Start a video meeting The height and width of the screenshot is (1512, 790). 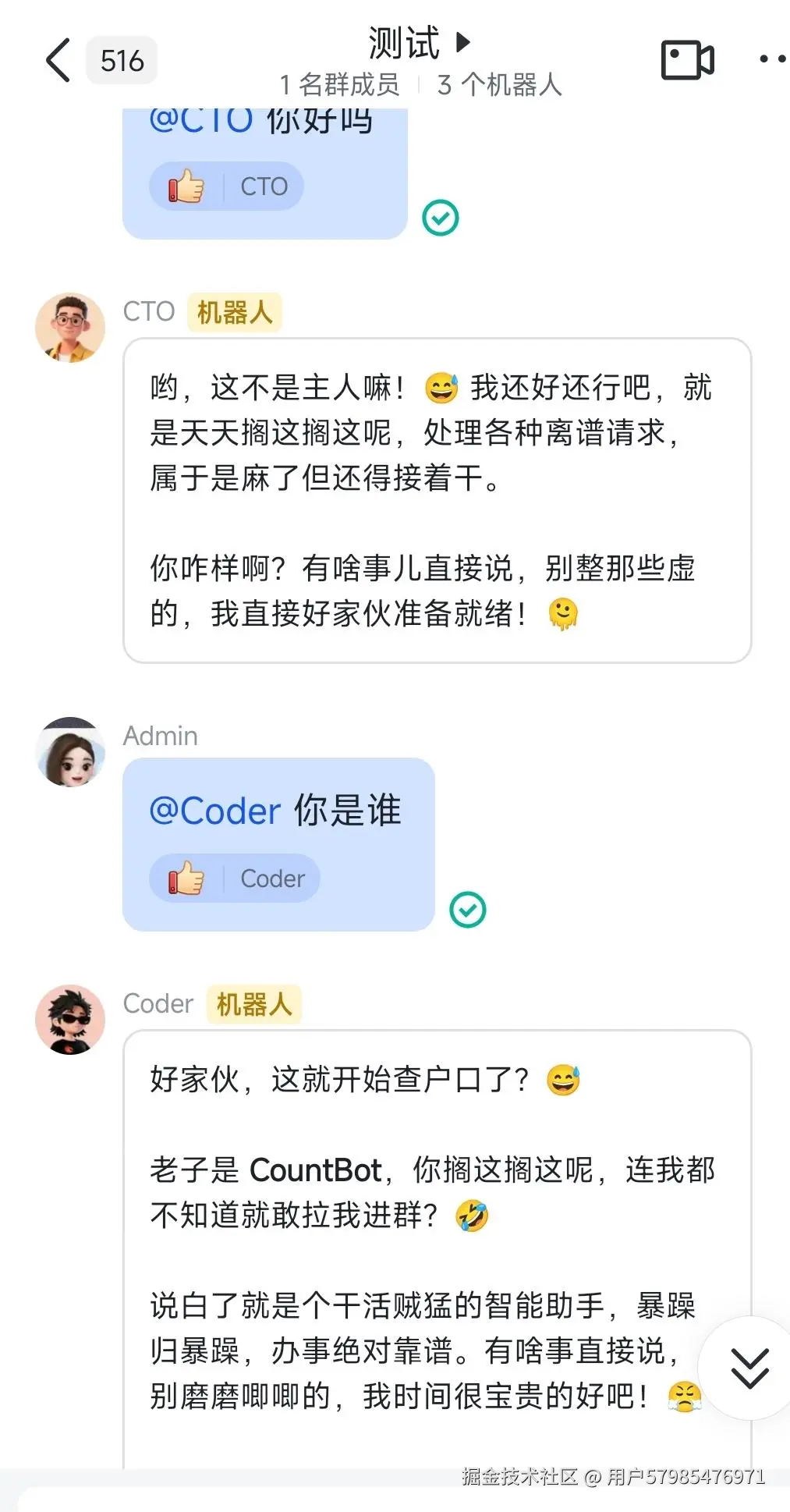pyautogui.click(x=687, y=60)
